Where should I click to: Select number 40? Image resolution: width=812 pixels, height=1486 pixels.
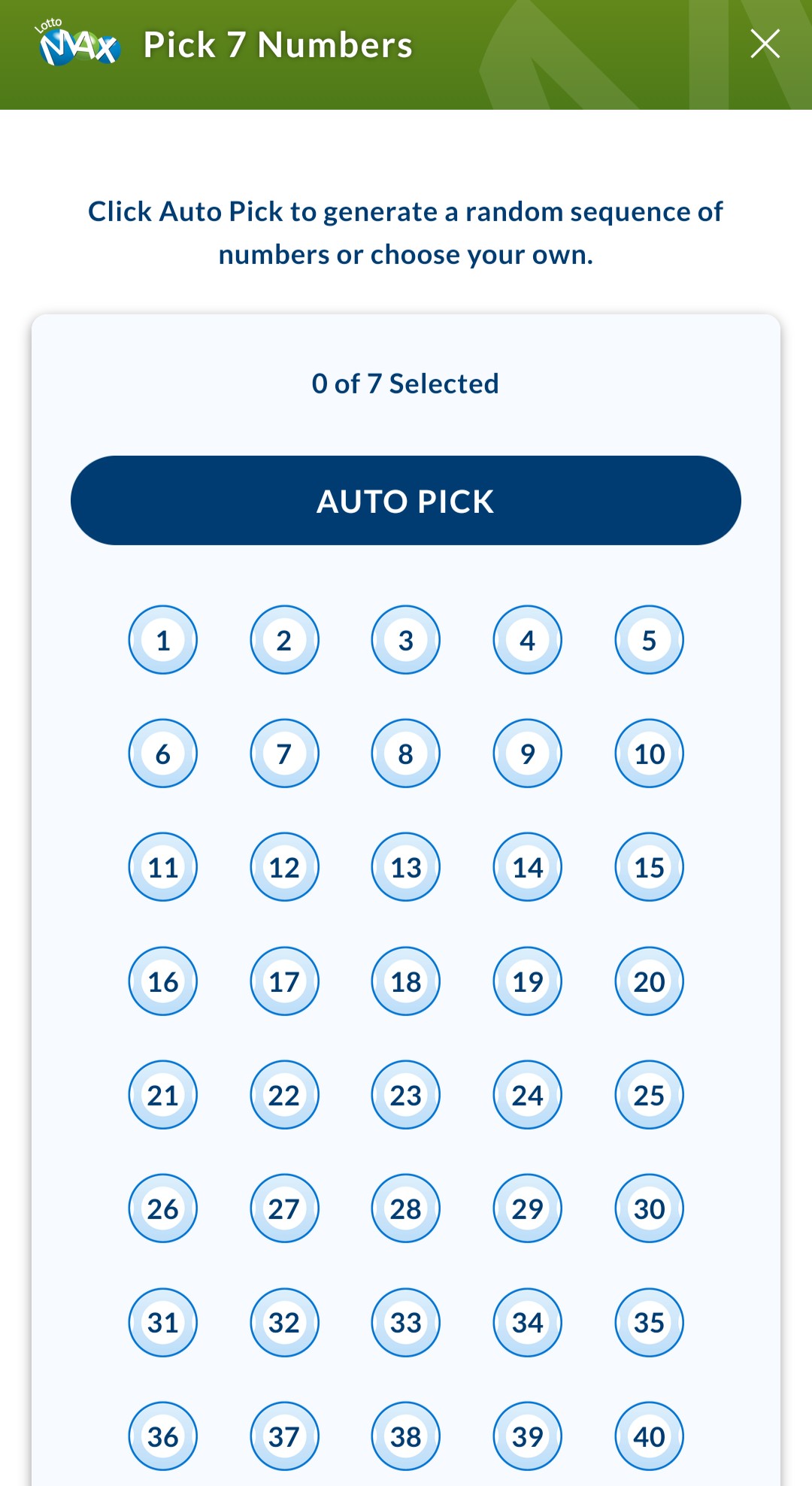click(650, 1436)
